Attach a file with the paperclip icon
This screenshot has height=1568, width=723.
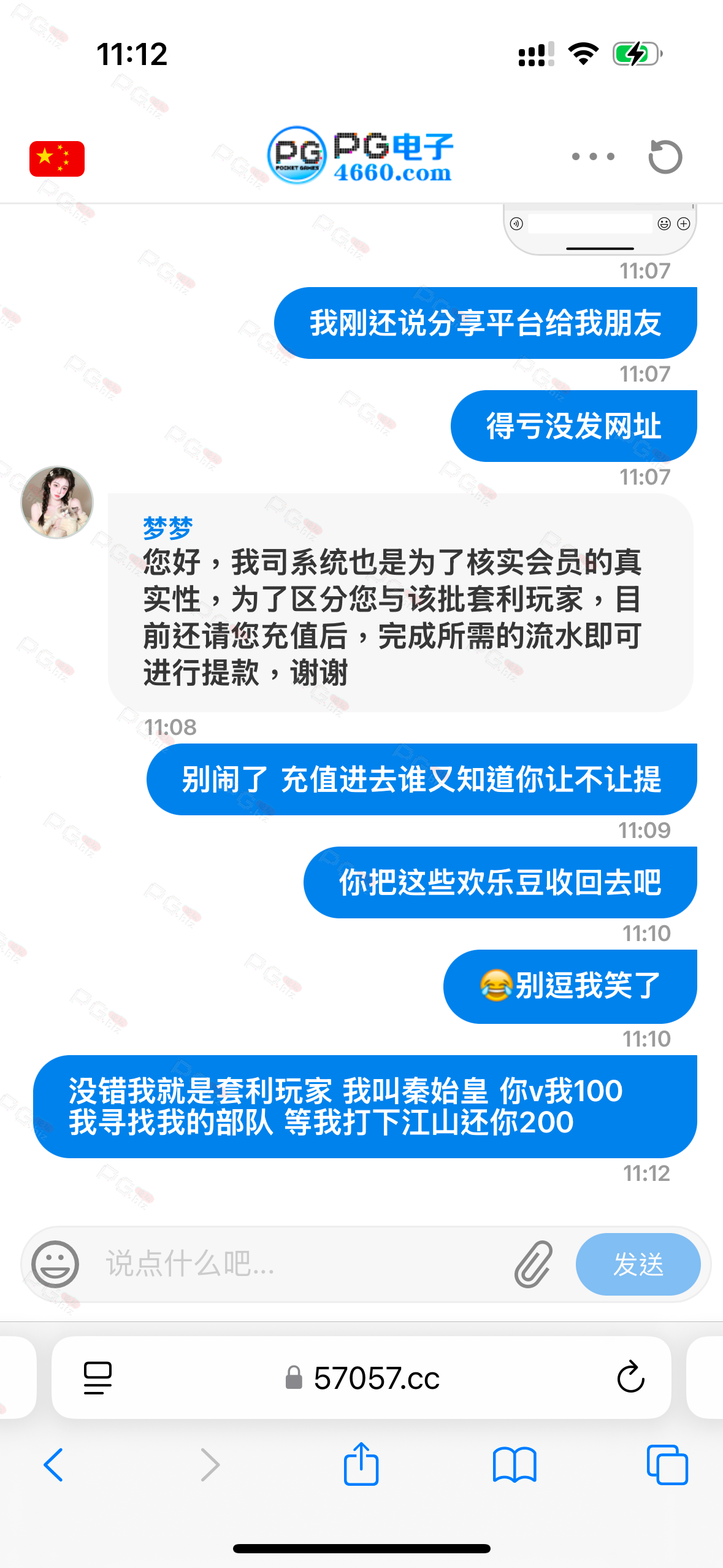coord(533,1264)
